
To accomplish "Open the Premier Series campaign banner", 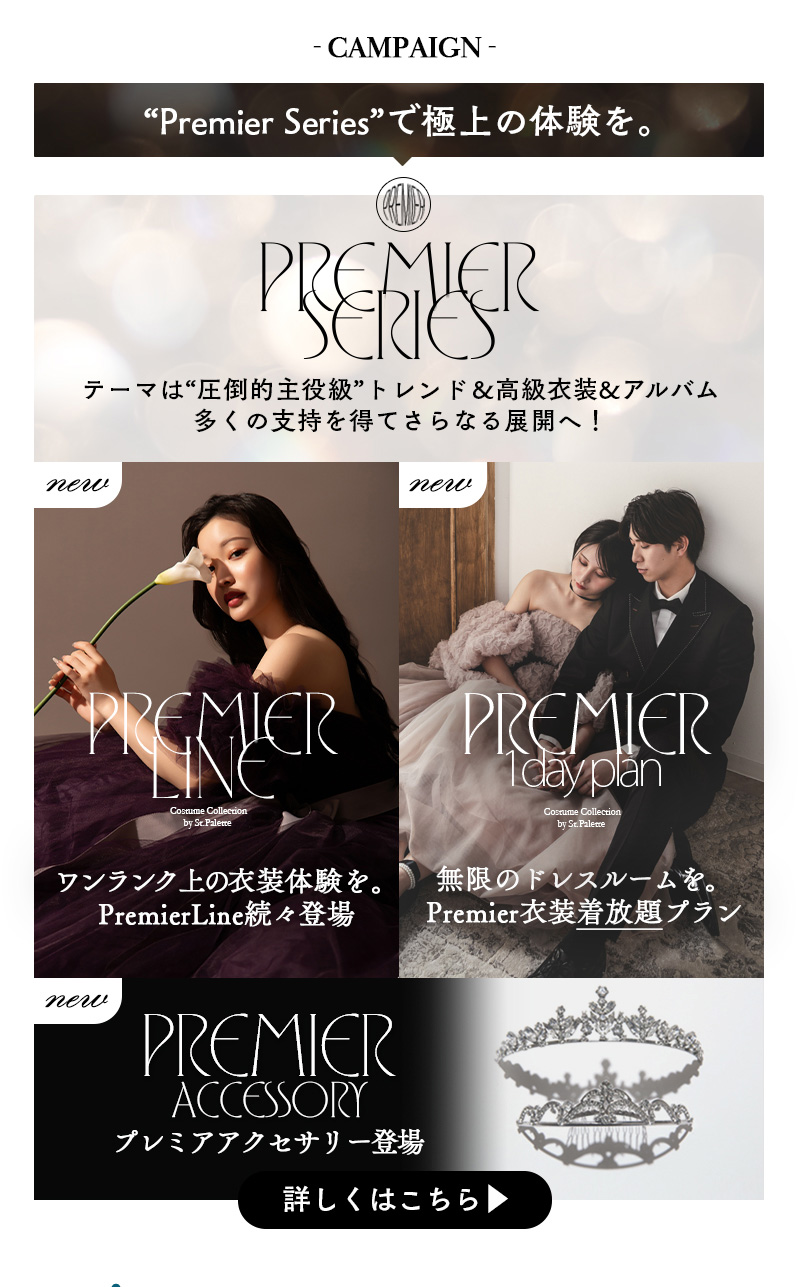I will [398, 328].
